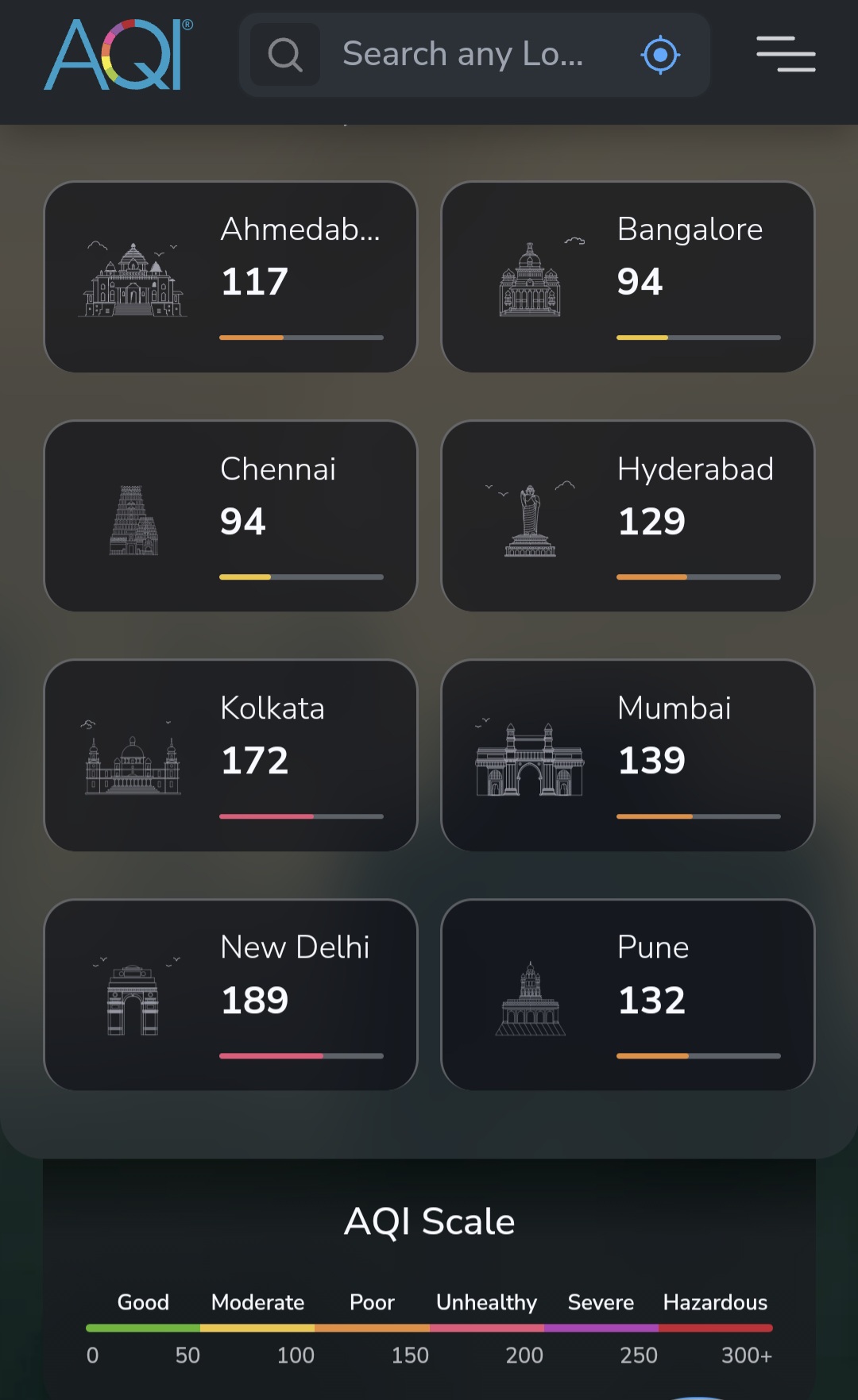
Task: Open the hamburger menu
Action: pyautogui.click(x=786, y=54)
